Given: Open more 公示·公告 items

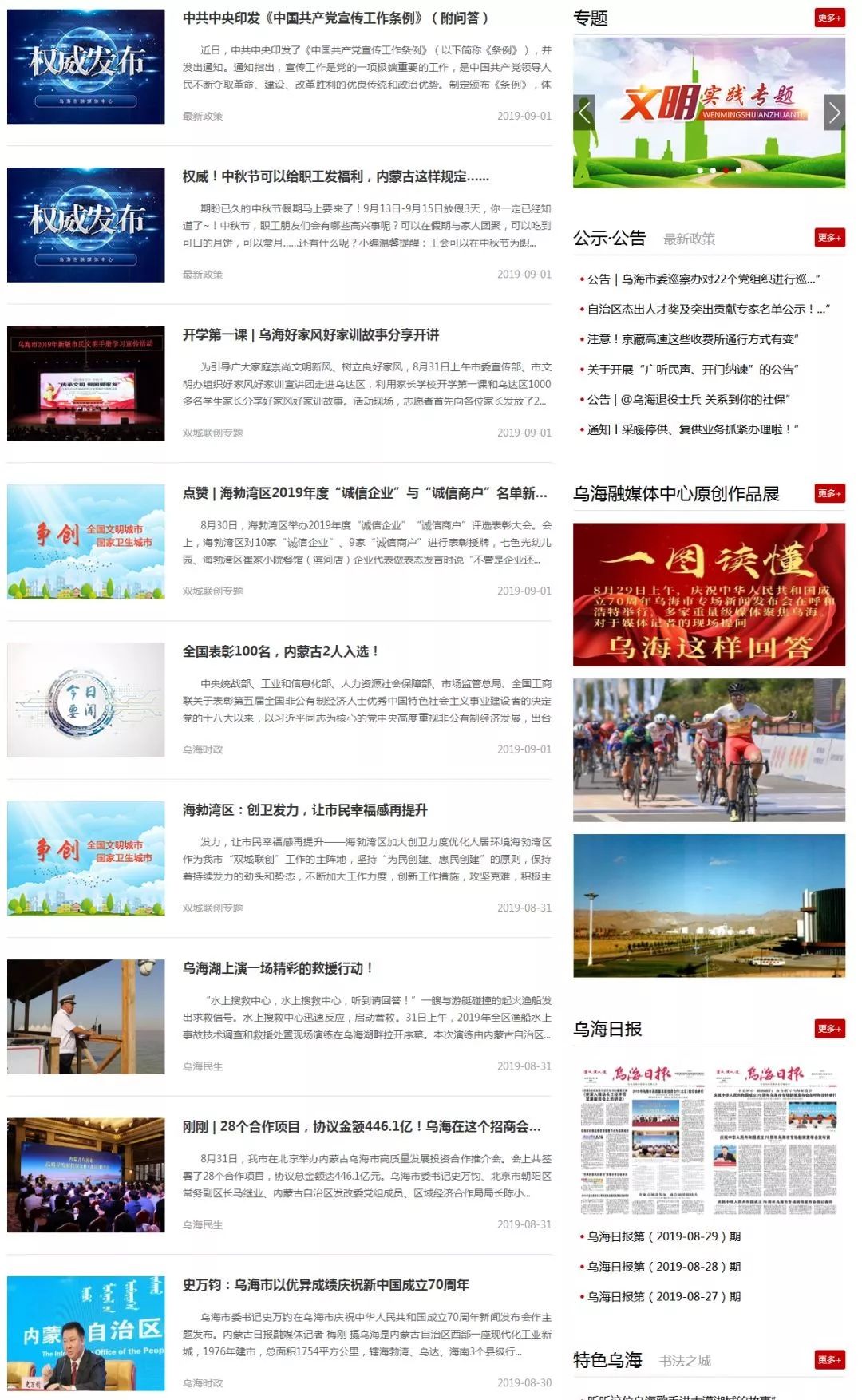Looking at the screenshot, I should coord(829,238).
